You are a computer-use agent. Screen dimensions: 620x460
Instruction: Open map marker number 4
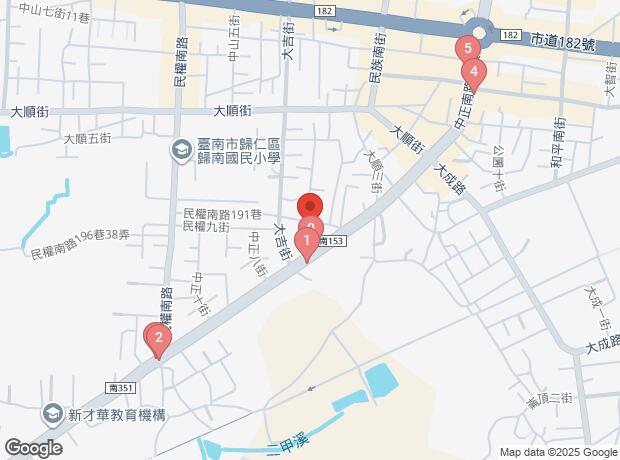pos(473,73)
